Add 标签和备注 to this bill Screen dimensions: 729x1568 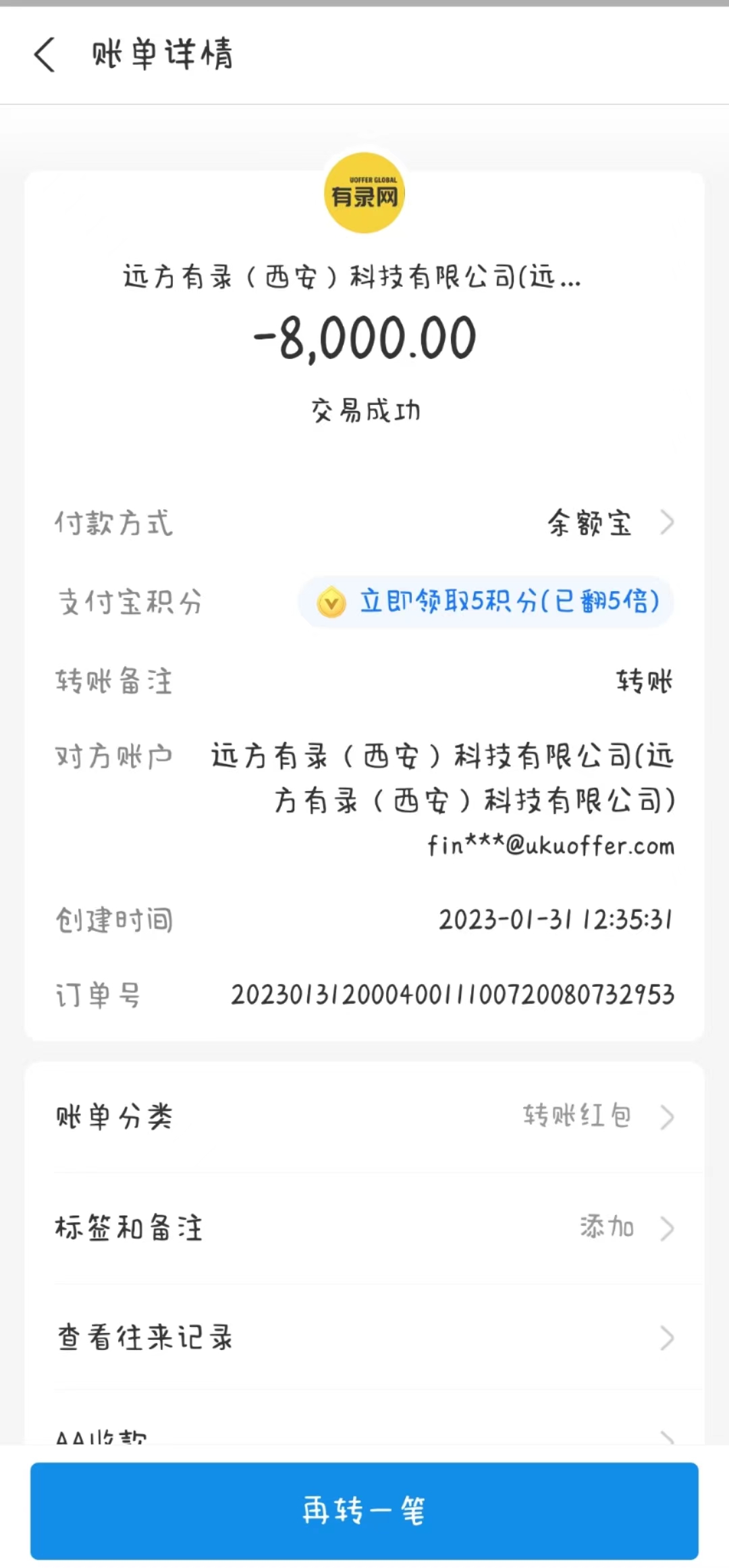(364, 1228)
